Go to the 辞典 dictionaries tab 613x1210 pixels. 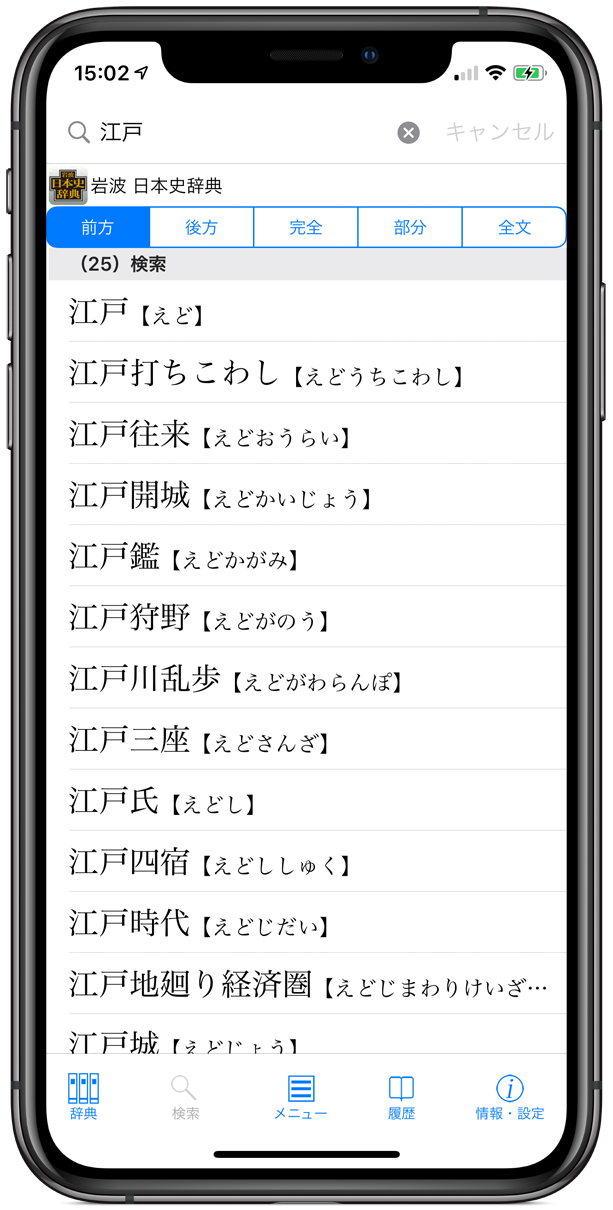(84, 1097)
